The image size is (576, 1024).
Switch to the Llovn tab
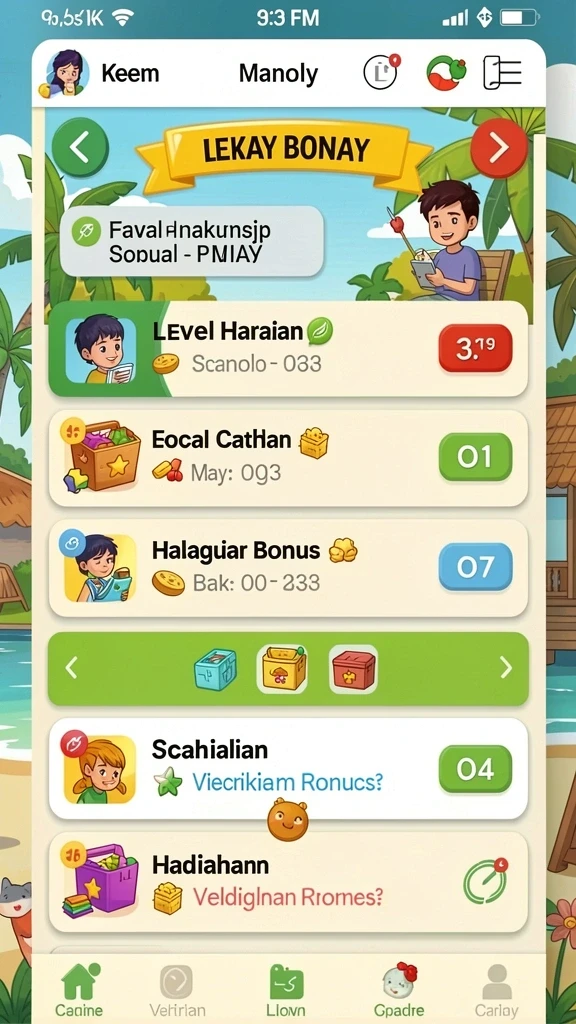pyautogui.click(x=287, y=989)
